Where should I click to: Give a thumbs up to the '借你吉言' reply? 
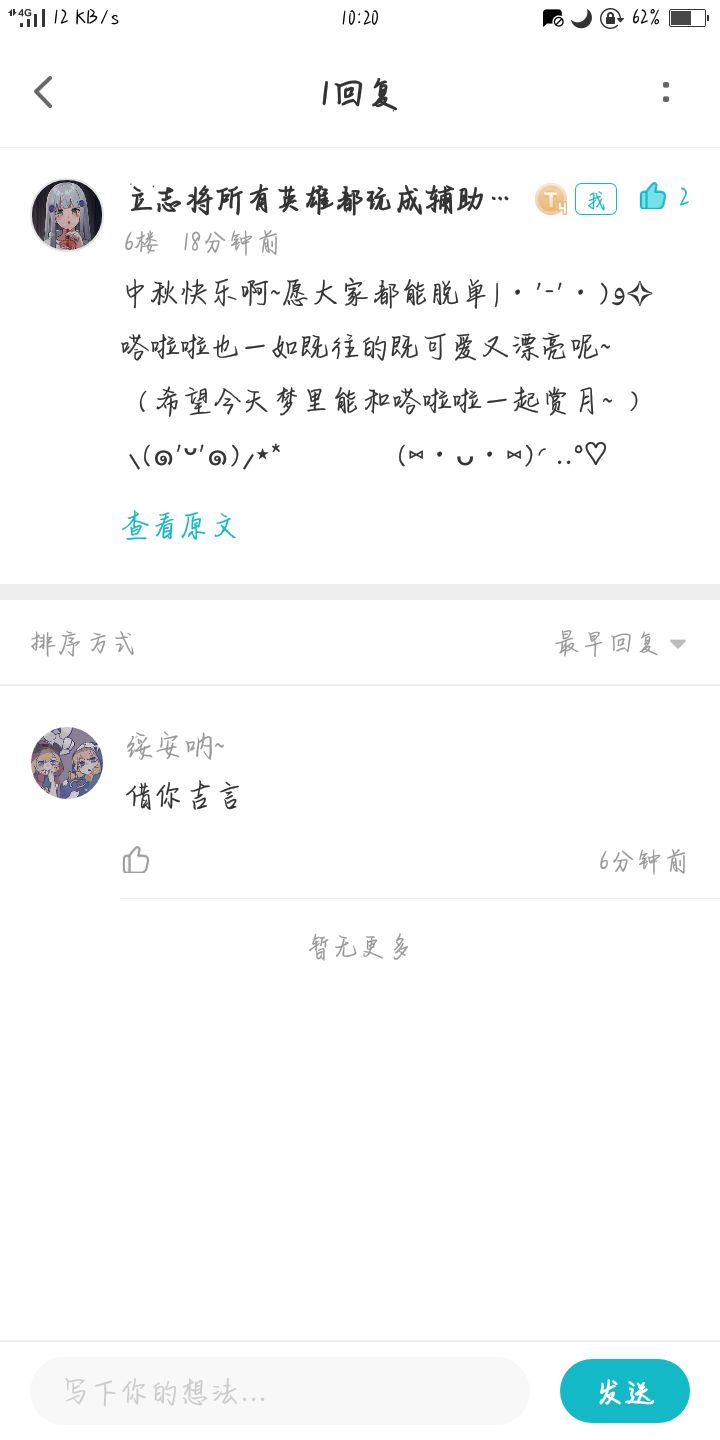[135, 860]
